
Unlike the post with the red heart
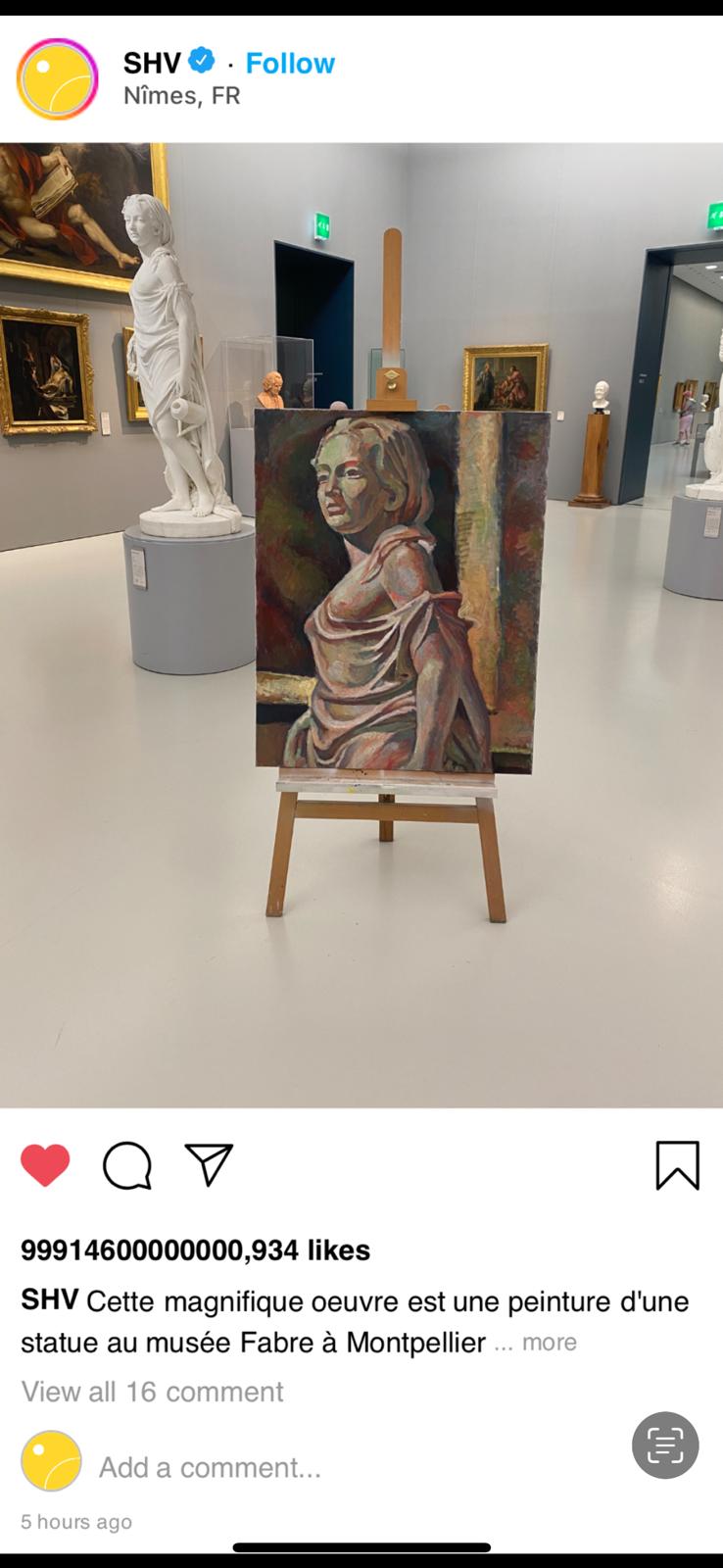(45, 1165)
